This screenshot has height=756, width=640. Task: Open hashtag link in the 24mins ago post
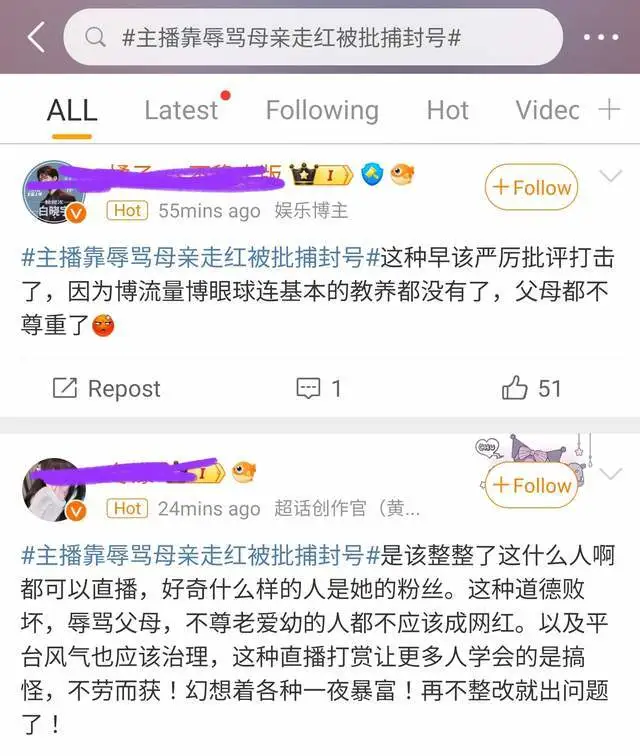click(200, 553)
